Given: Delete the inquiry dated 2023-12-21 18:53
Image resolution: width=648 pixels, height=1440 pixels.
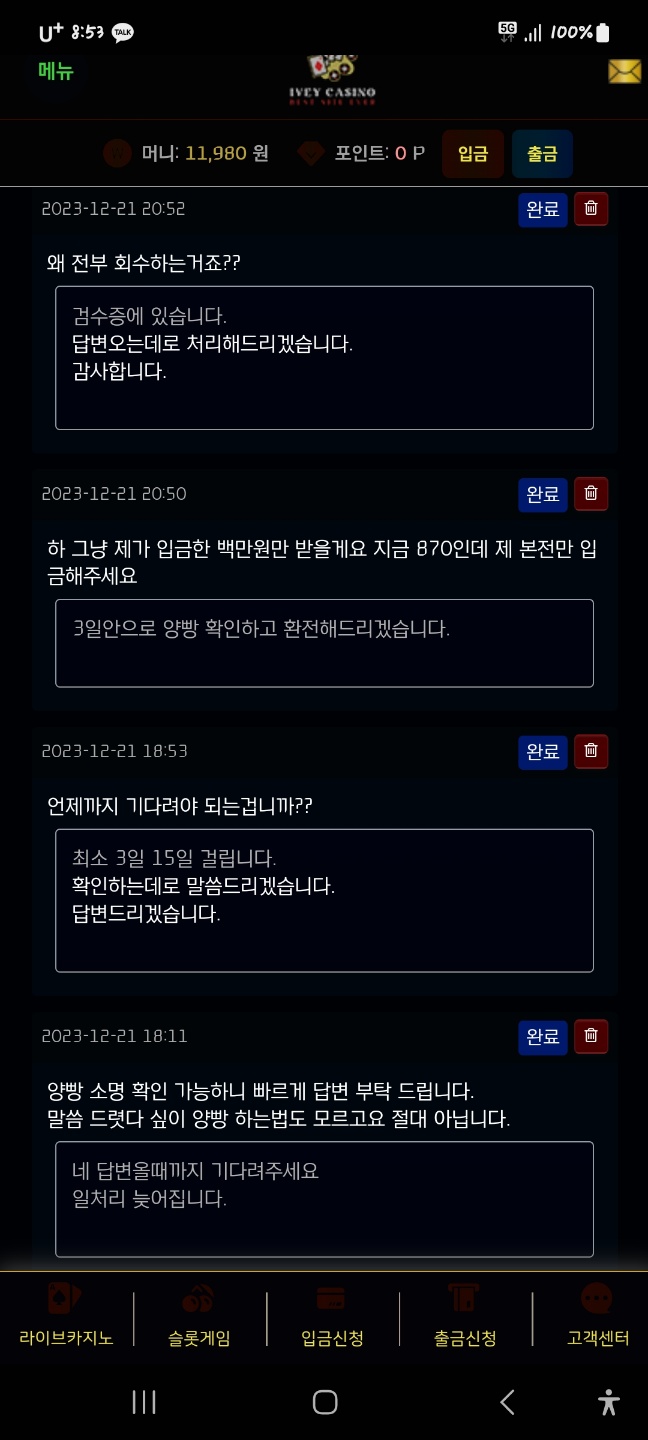Looking at the screenshot, I should pos(591,751).
